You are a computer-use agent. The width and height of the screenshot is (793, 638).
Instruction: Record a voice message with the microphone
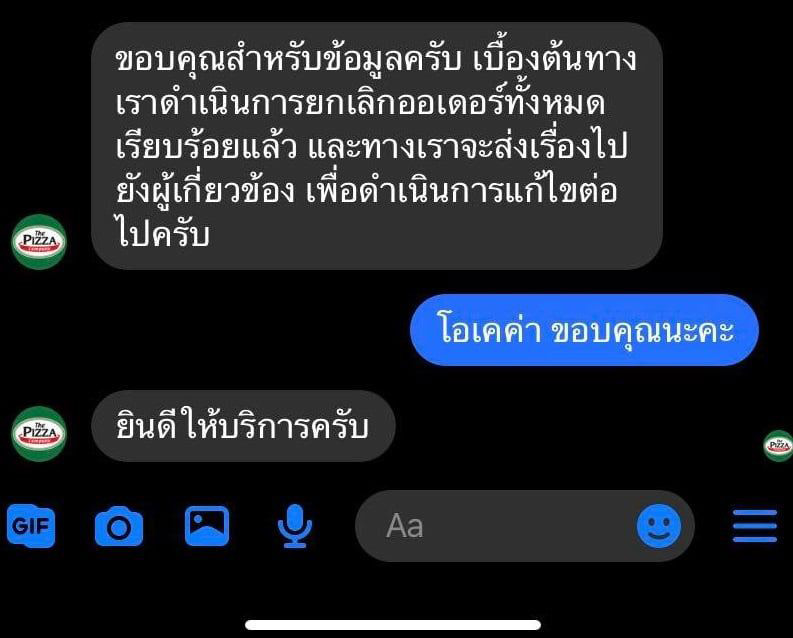pos(294,526)
